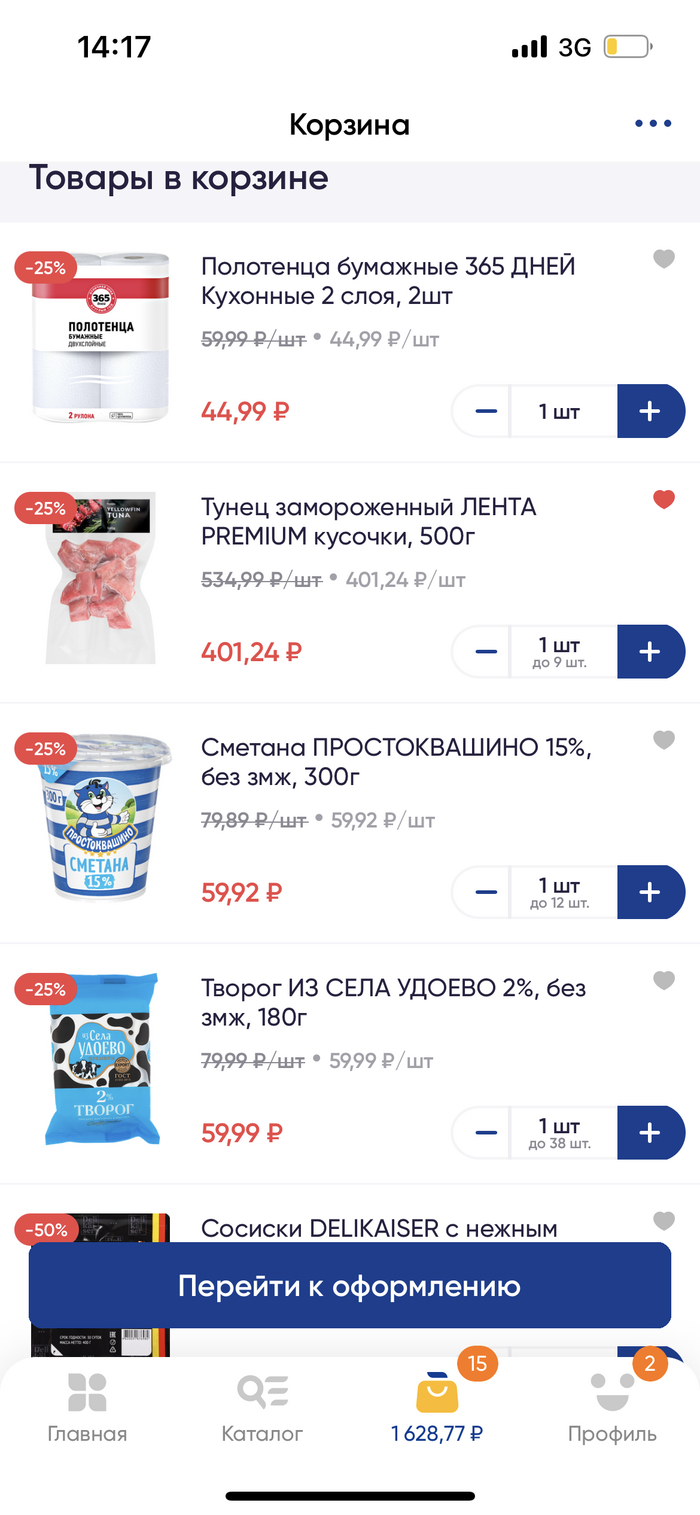Add one more Творог ИЗ СЕЛА УДОЕВО
The image size is (700, 1515).
point(650,1133)
